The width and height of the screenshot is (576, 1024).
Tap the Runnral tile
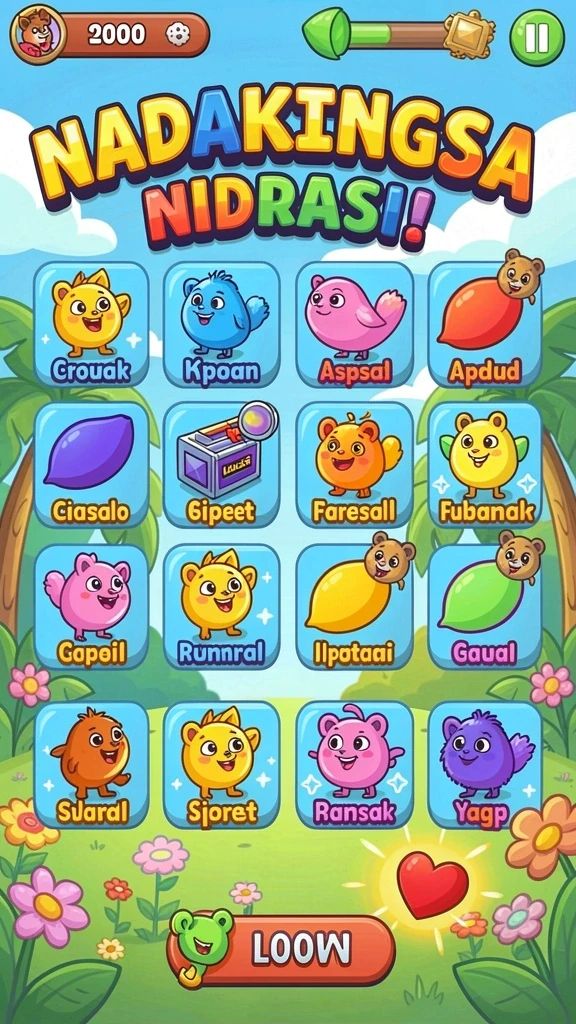222,607
